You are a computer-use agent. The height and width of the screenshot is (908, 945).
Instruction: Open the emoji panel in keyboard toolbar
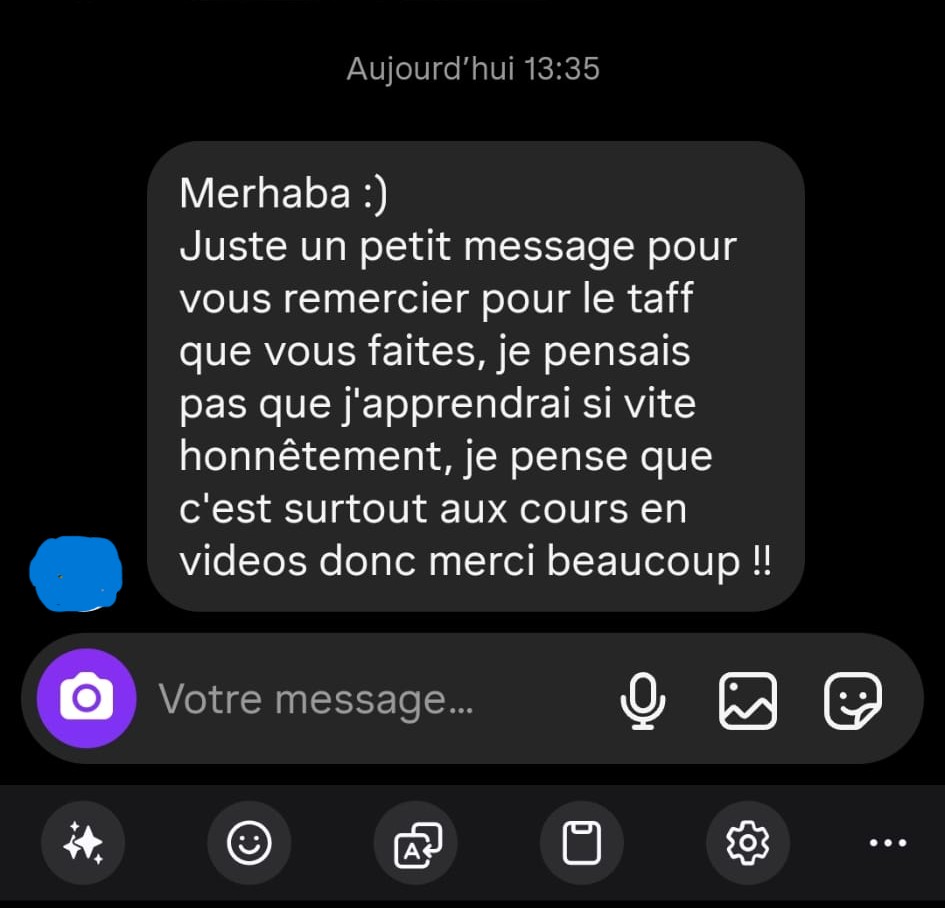(249, 844)
